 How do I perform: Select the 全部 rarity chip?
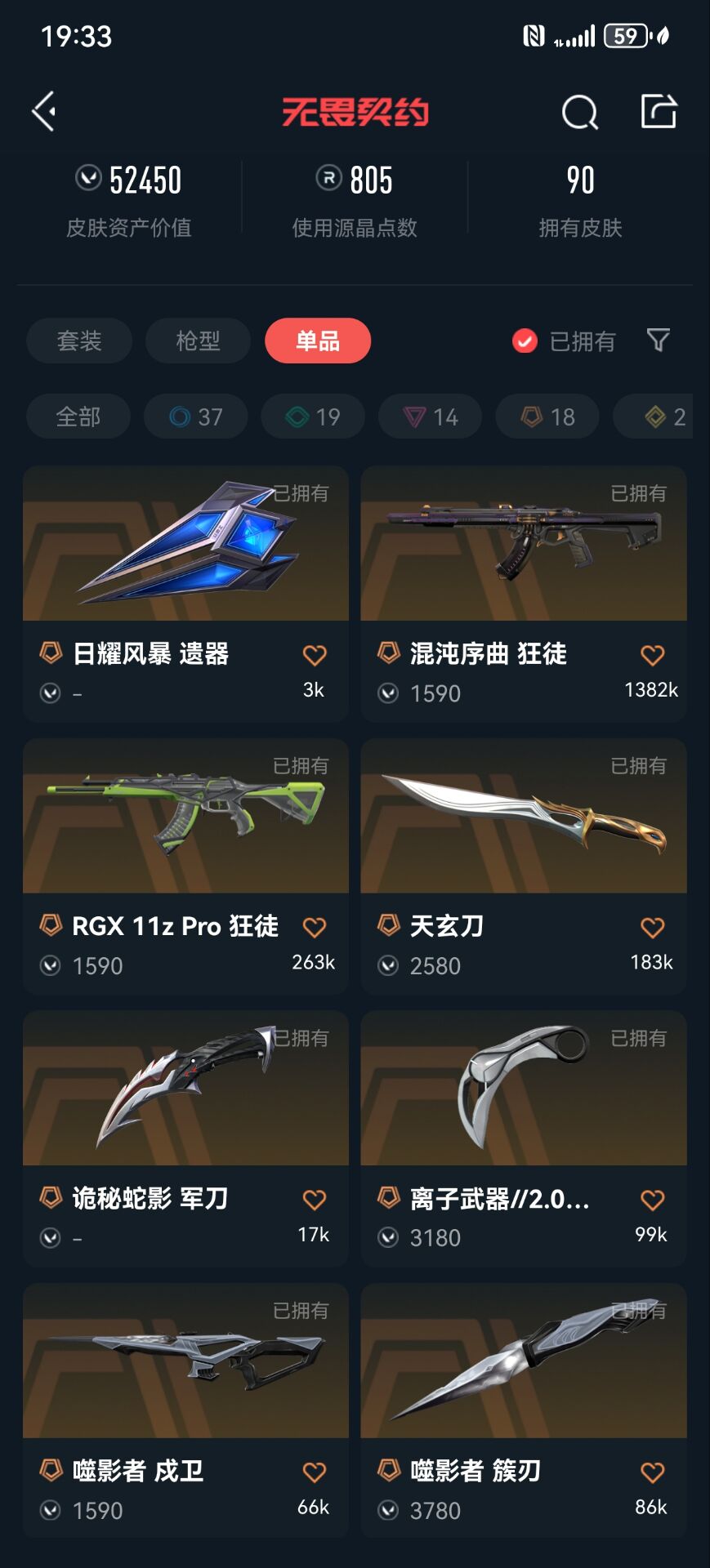(x=78, y=416)
